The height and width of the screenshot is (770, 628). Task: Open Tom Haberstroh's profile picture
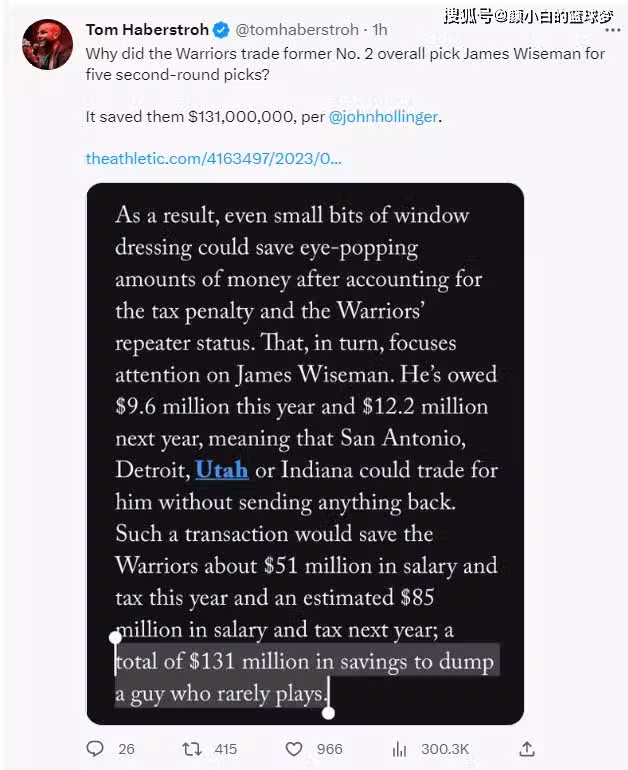[46, 44]
